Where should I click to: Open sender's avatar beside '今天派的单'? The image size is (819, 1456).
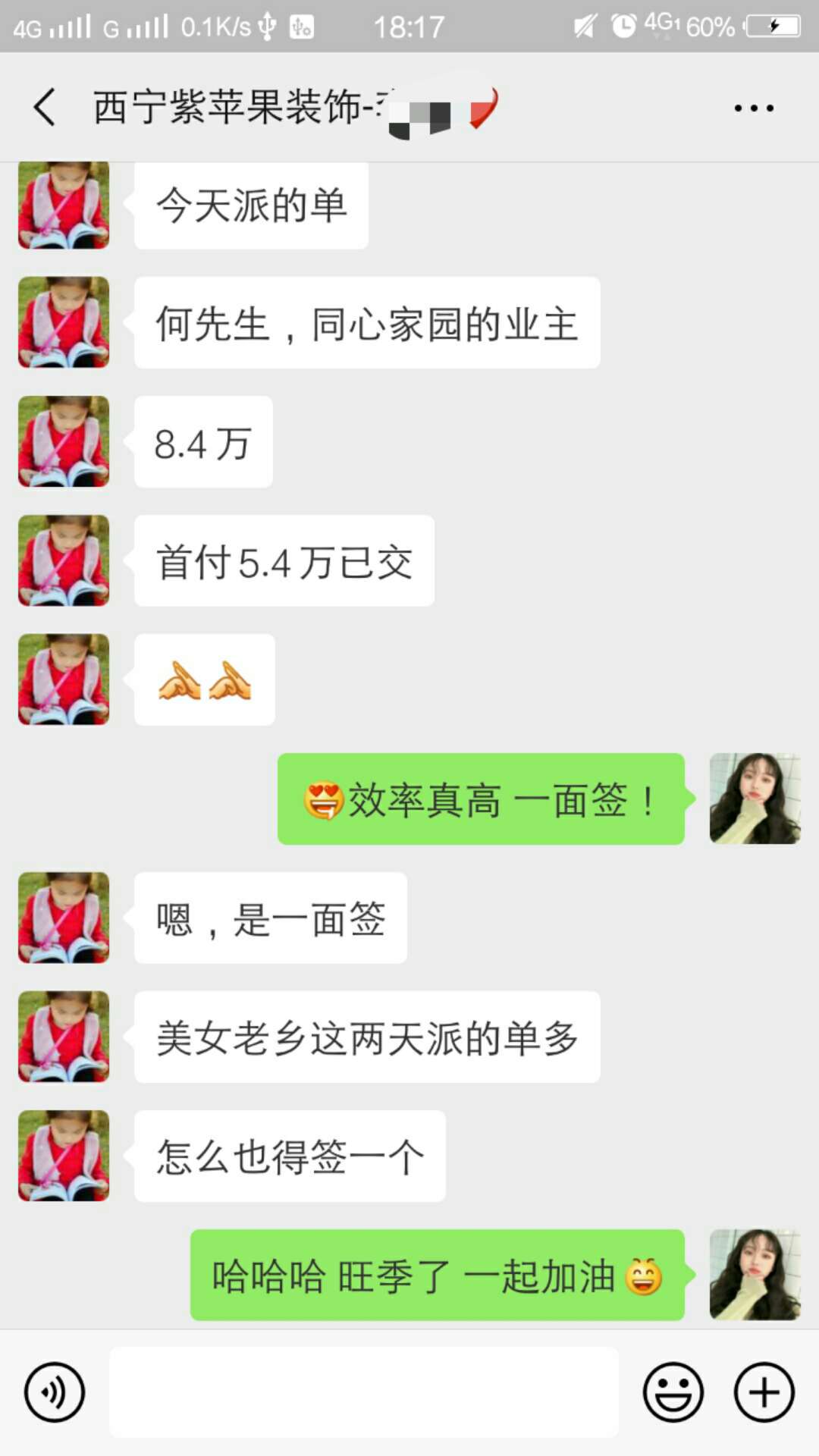[x=64, y=206]
